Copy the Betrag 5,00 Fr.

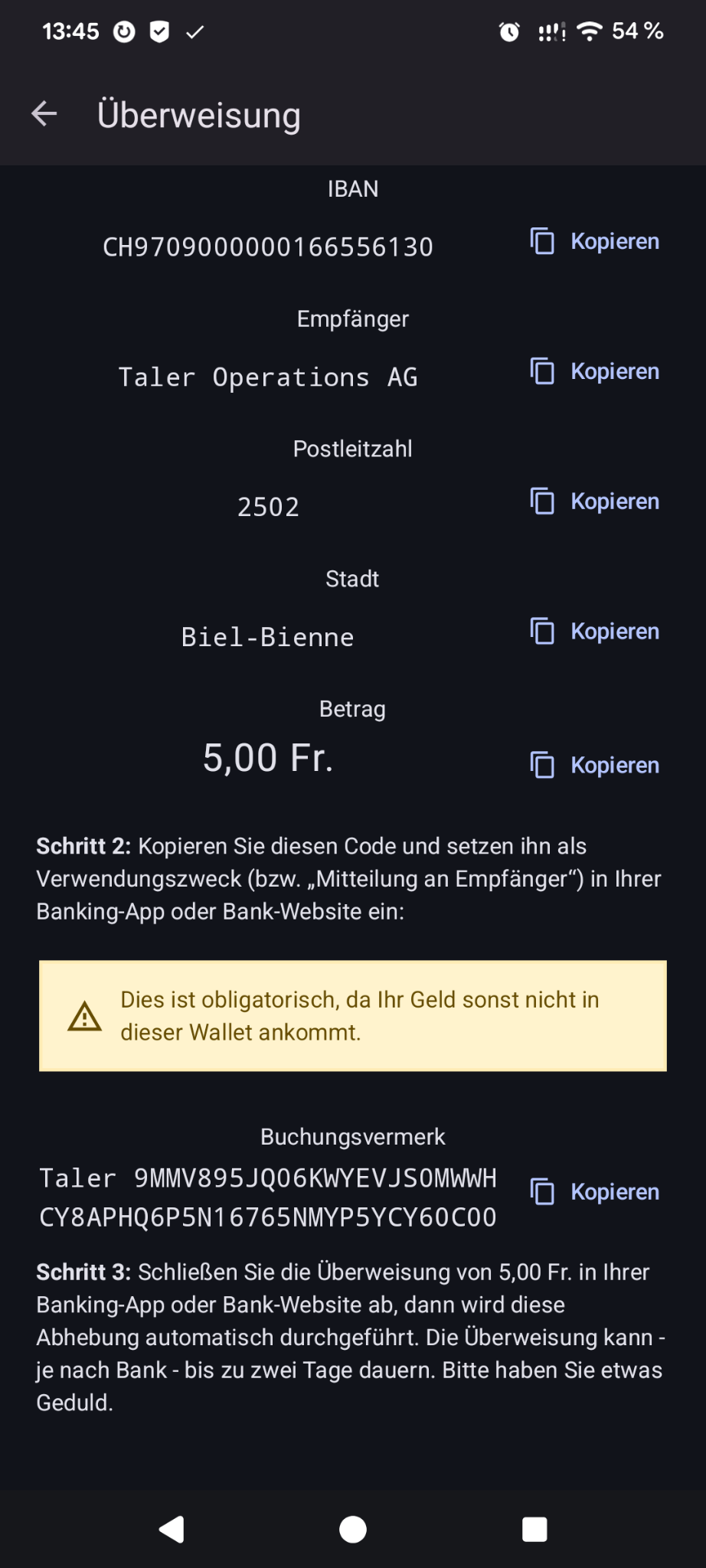595,765
